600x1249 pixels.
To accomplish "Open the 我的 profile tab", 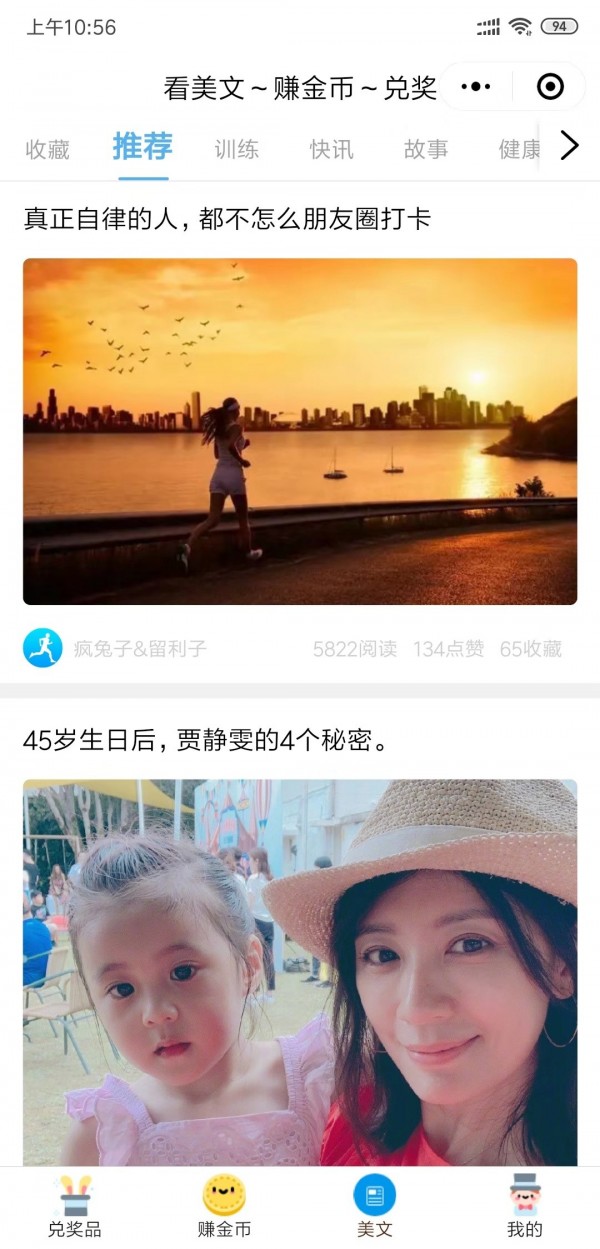I will point(525,1205).
